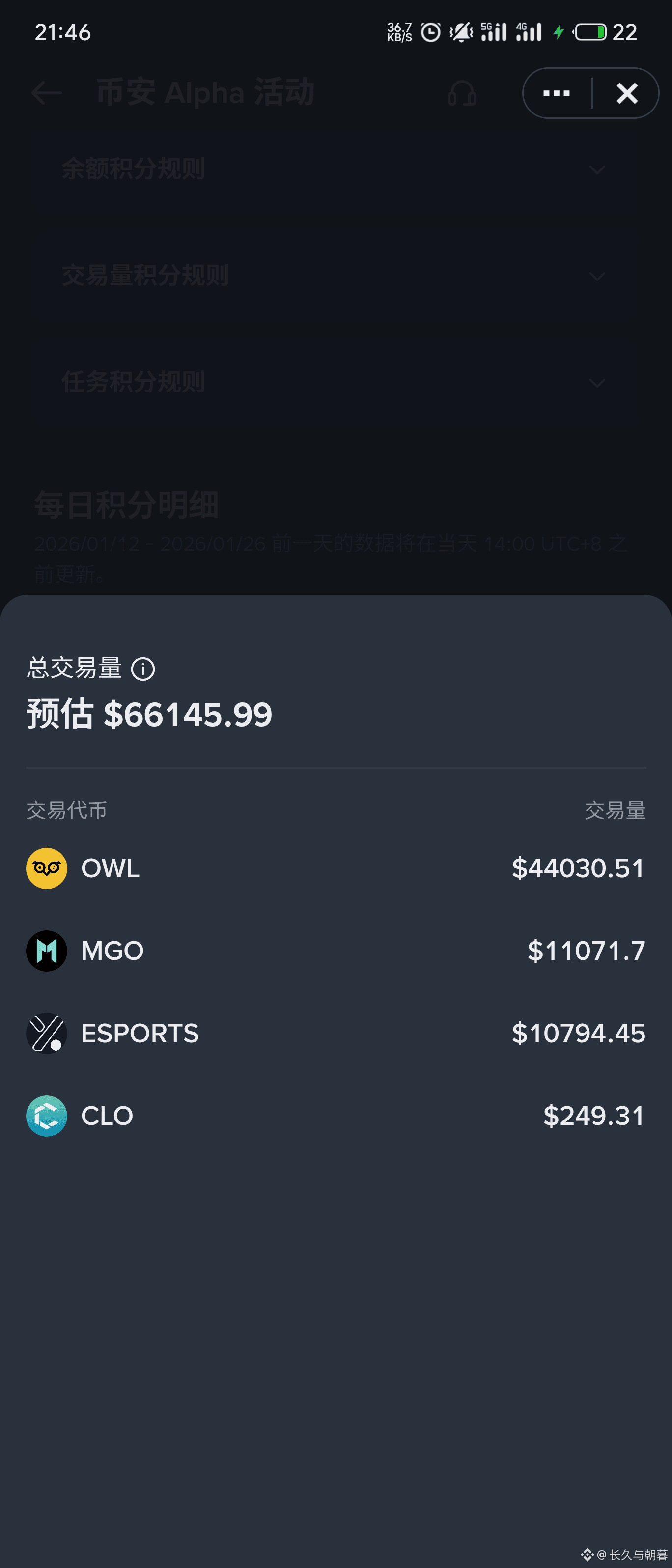
Task: Close the mini program with the X
Action: 626,93
